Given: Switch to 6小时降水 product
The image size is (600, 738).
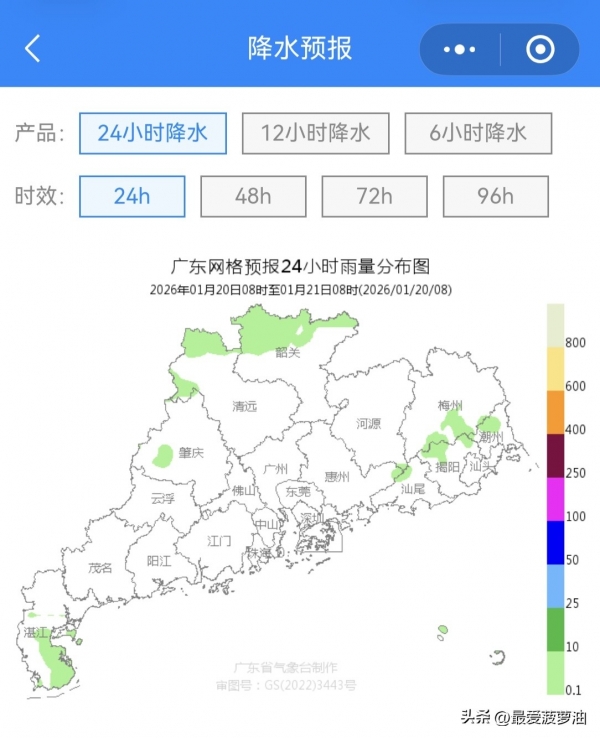Looking at the screenshot, I should click(478, 133).
